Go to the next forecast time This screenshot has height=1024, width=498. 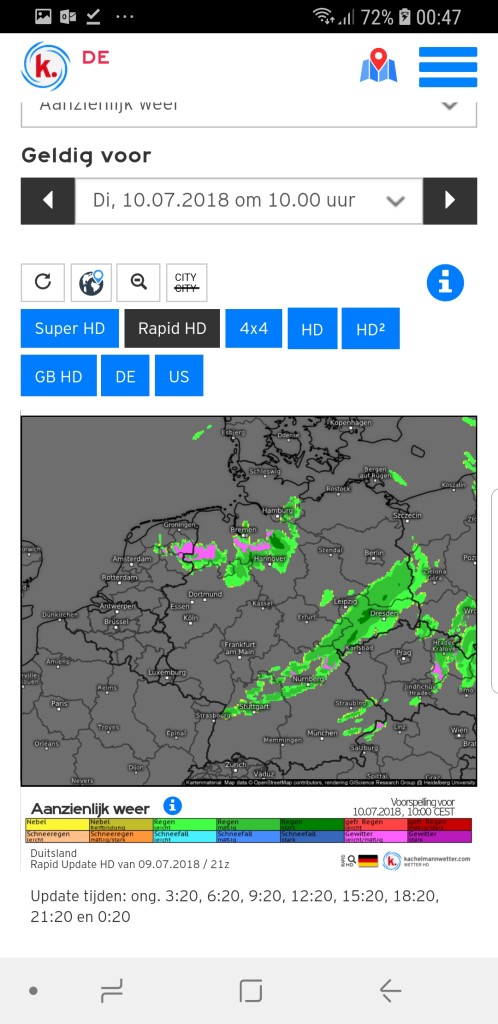(x=450, y=201)
